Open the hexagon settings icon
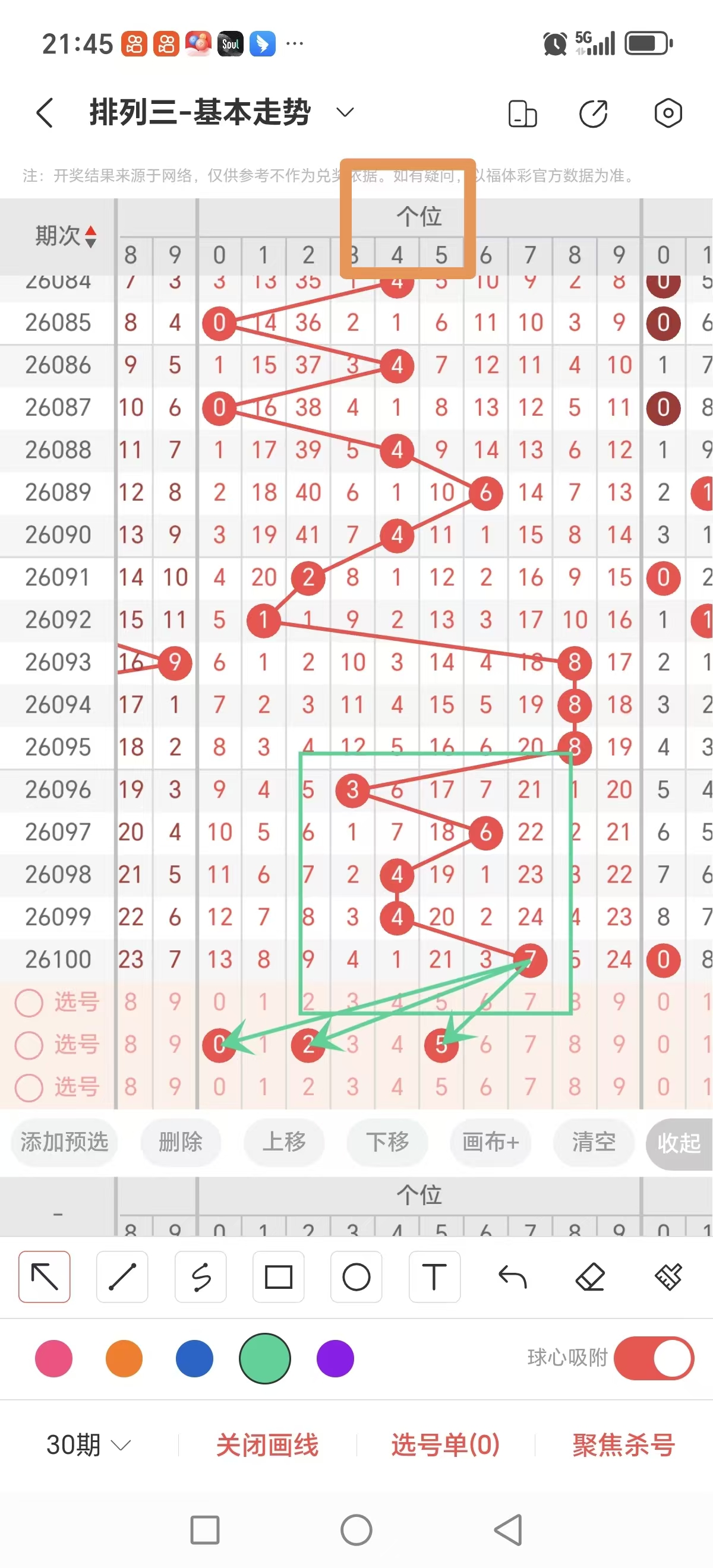The height and width of the screenshot is (1568, 713). click(668, 113)
